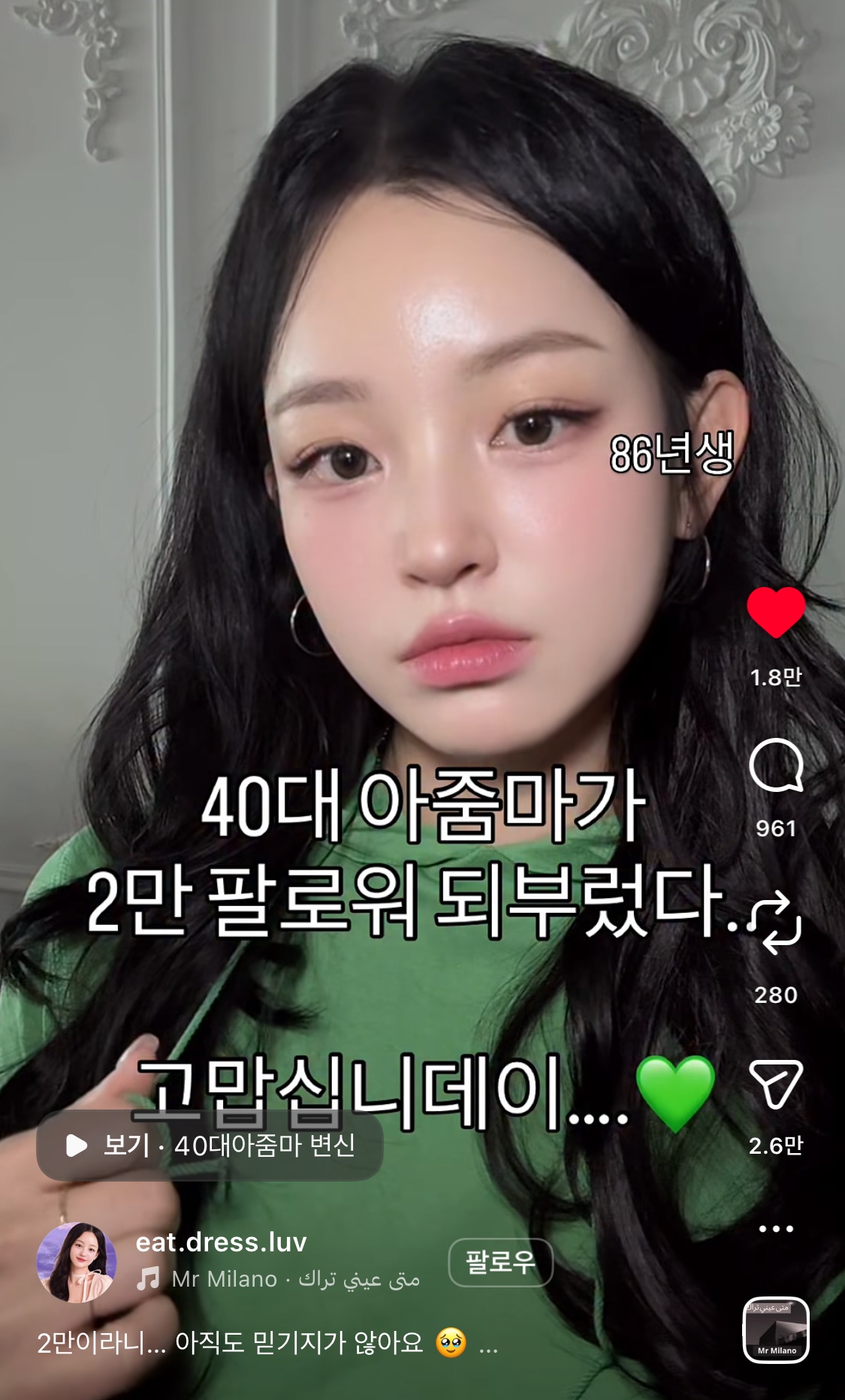
Task: Repost this reel with the arrows icon
Action: pos(776,923)
